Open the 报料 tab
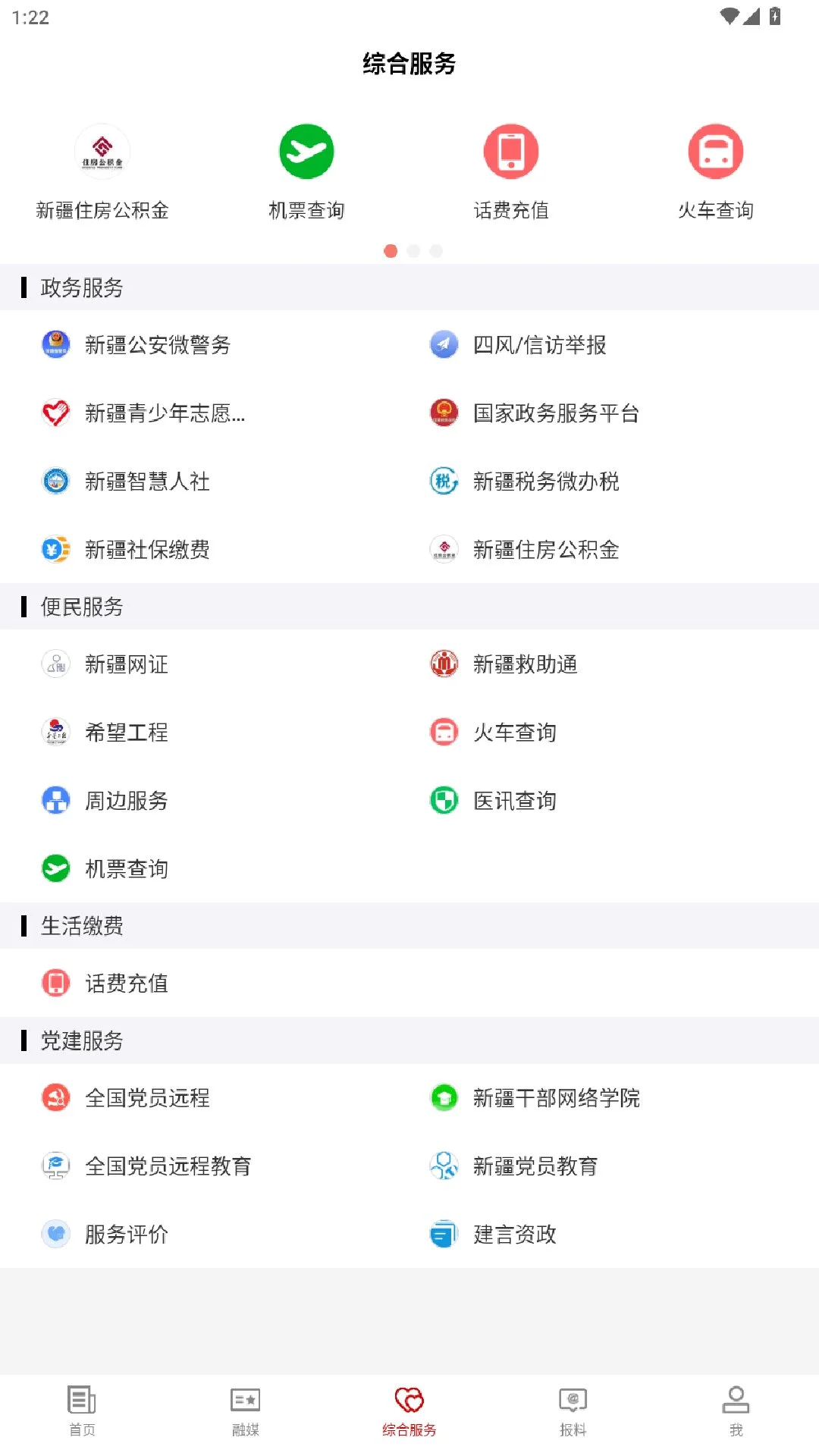 pyautogui.click(x=573, y=1410)
